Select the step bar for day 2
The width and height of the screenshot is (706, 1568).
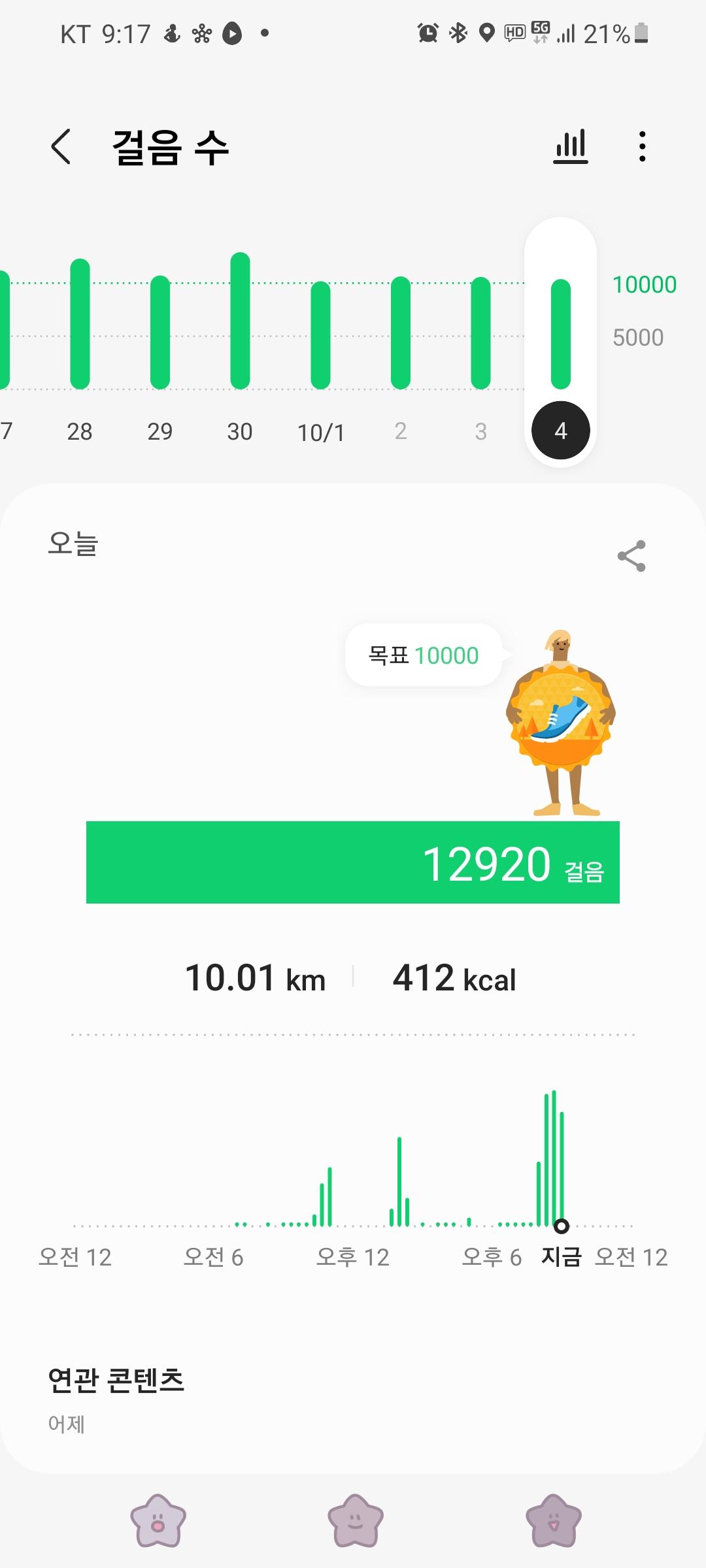[x=401, y=333]
